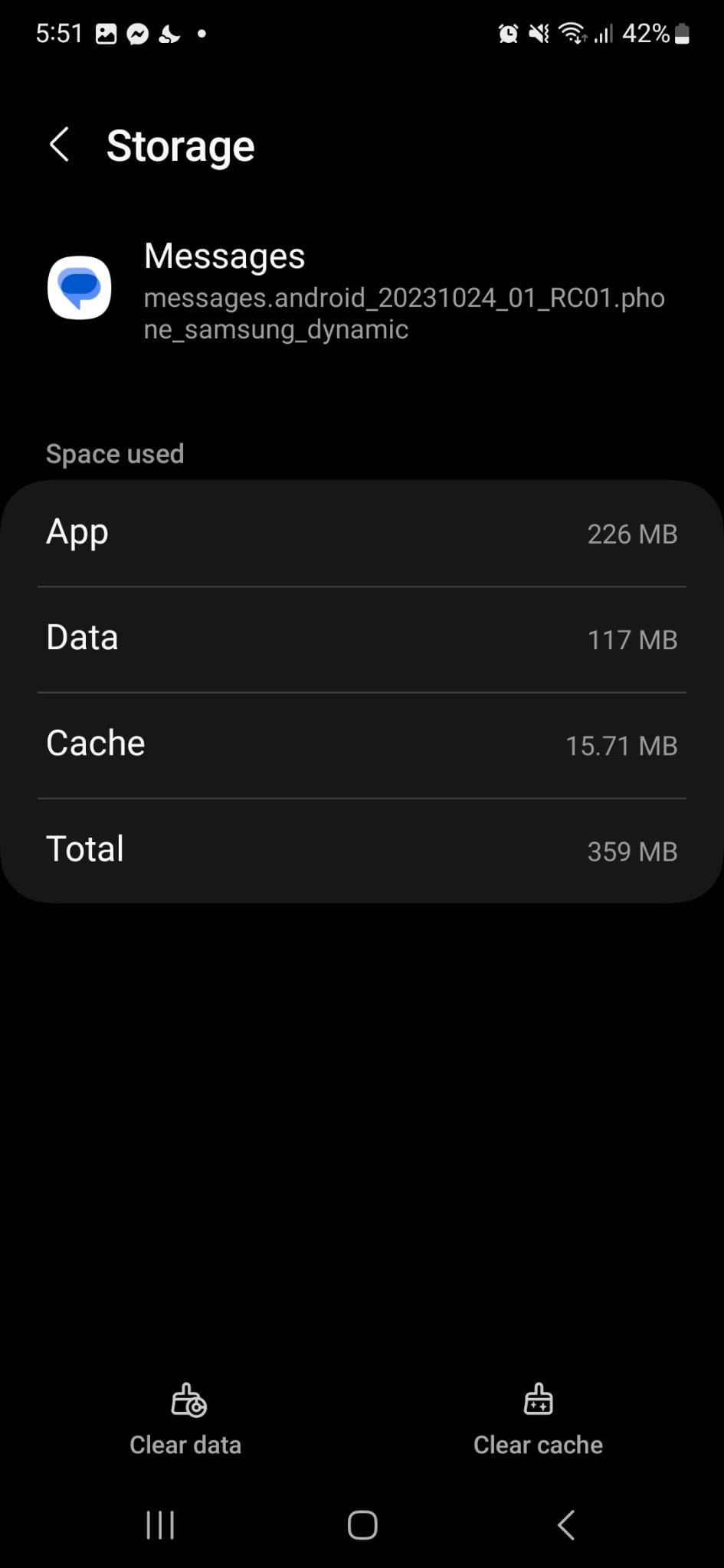This screenshot has height=1568, width=724.
Task: Tap the navigation bar back button
Action: [x=565, y=1524]
